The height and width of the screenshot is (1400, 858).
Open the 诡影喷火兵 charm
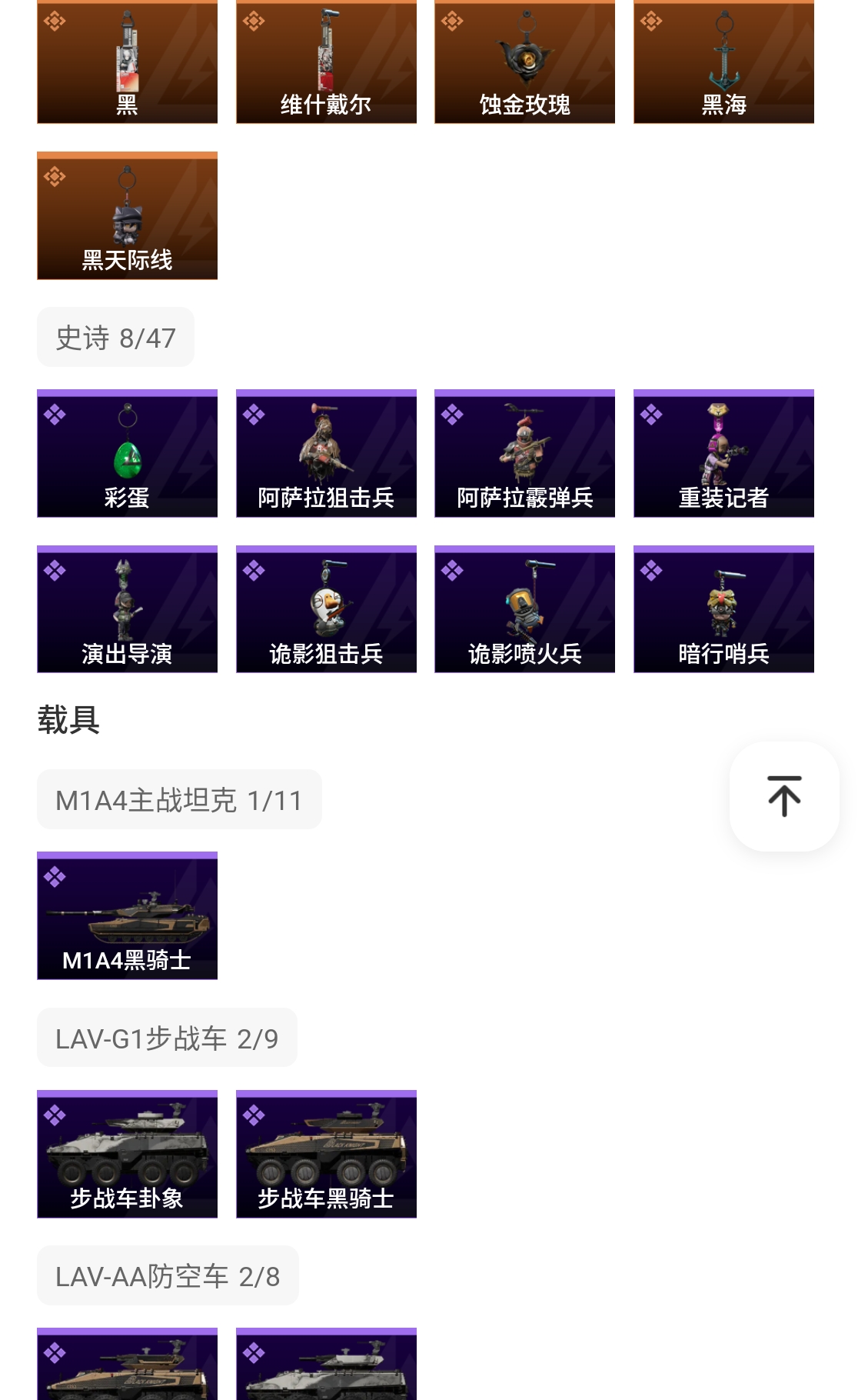[x=524, y=610]
